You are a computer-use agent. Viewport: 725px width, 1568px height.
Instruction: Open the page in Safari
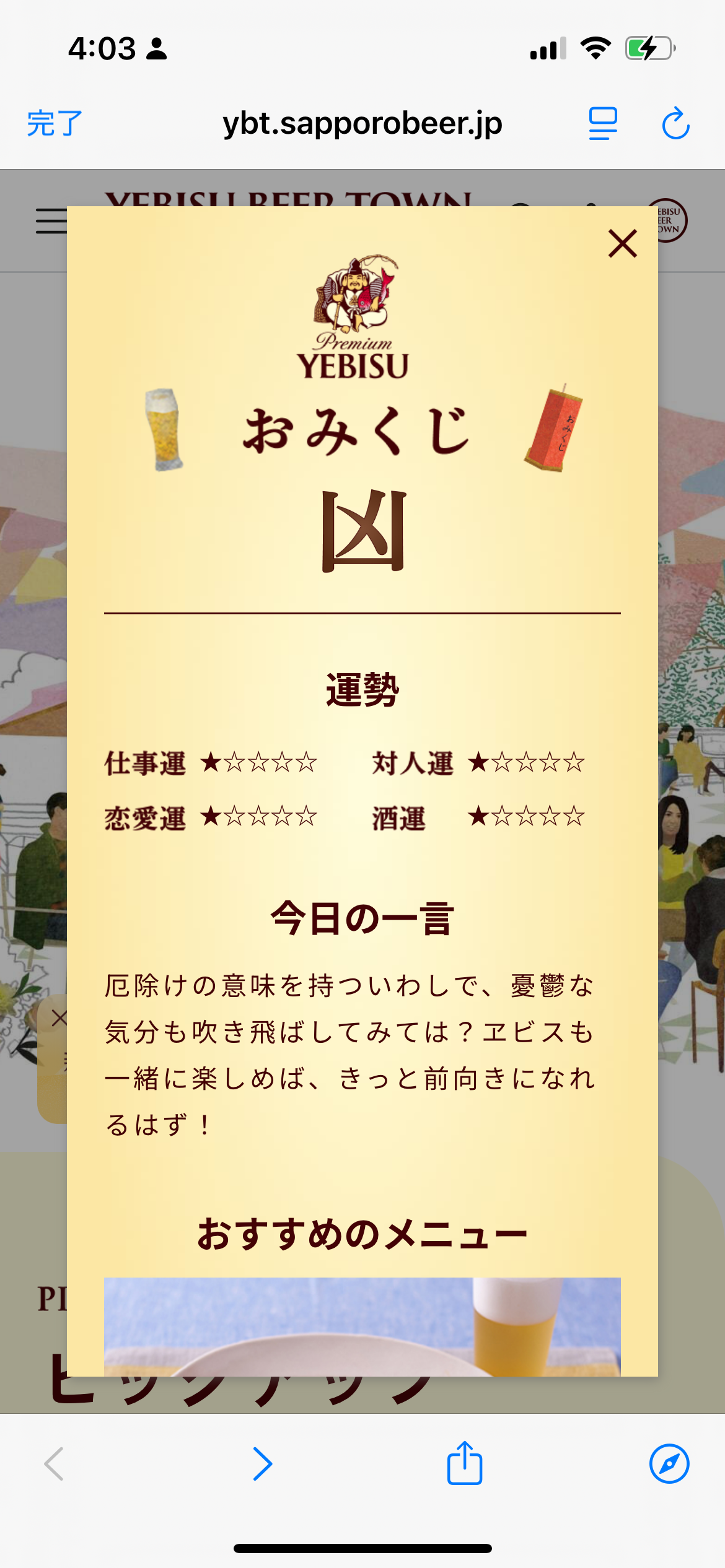[x=669, y=1464]
